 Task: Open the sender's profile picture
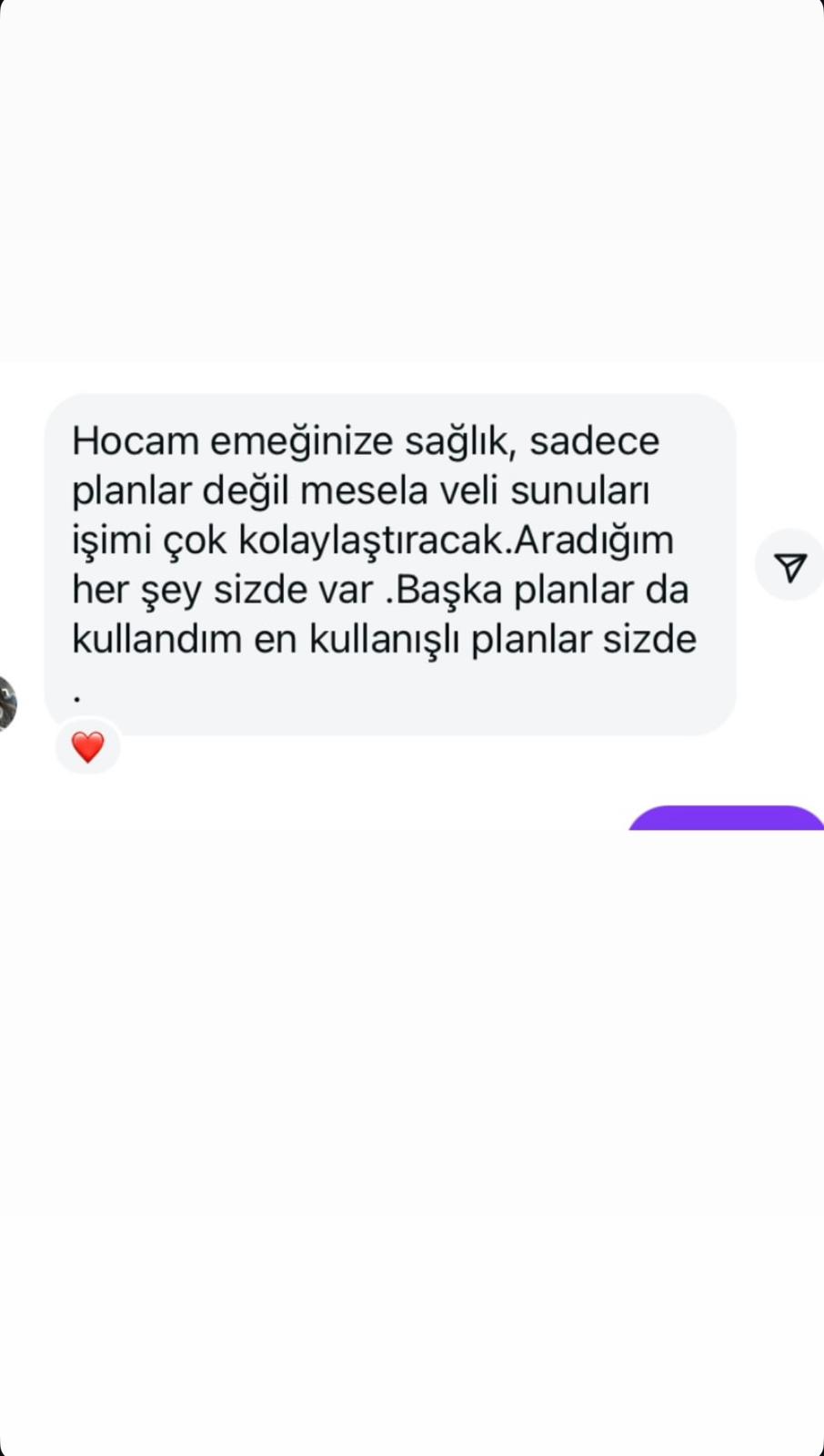coord(7,703)
